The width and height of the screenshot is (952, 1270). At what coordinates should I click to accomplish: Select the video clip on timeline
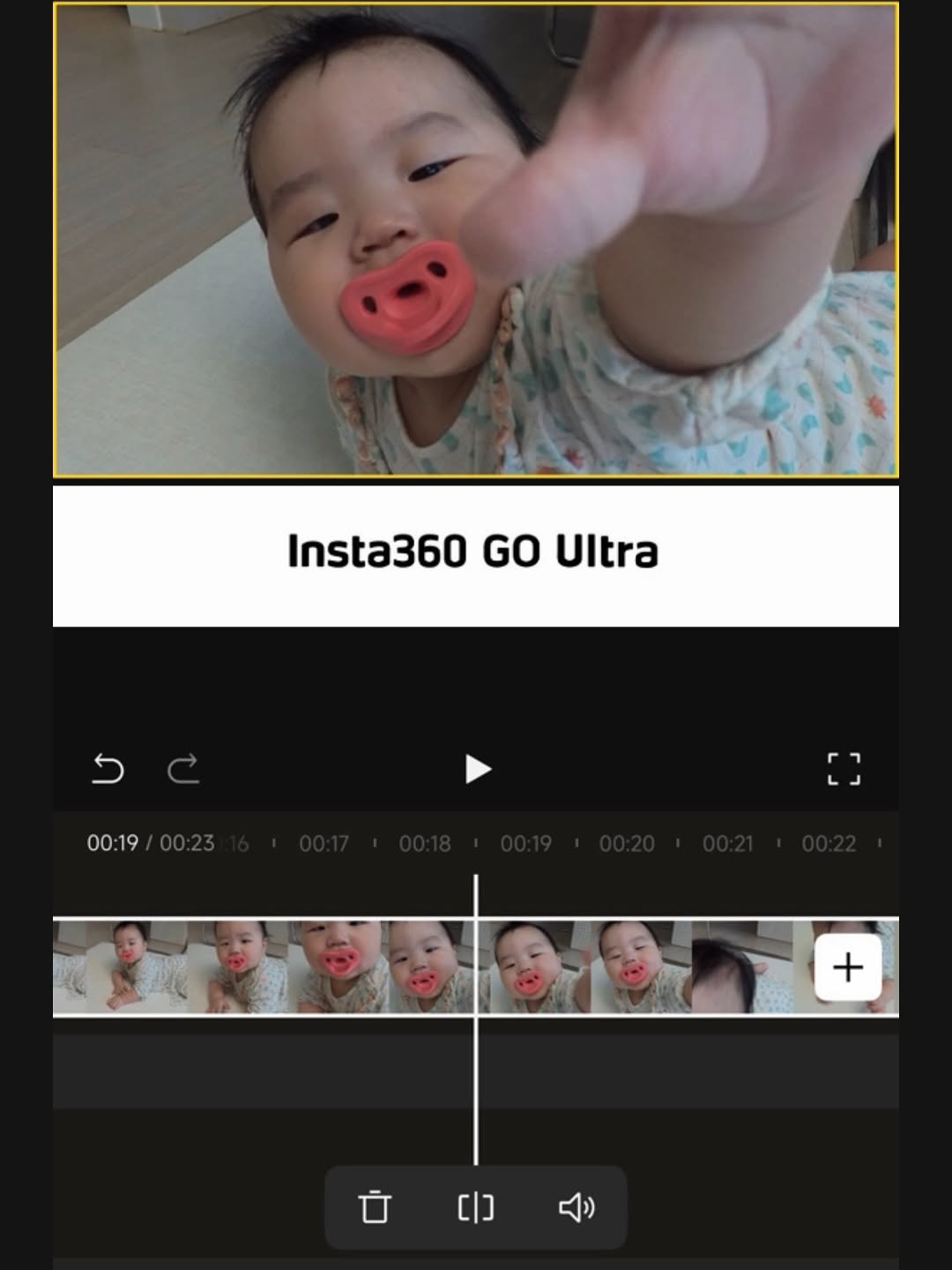(x=432, y=967)
